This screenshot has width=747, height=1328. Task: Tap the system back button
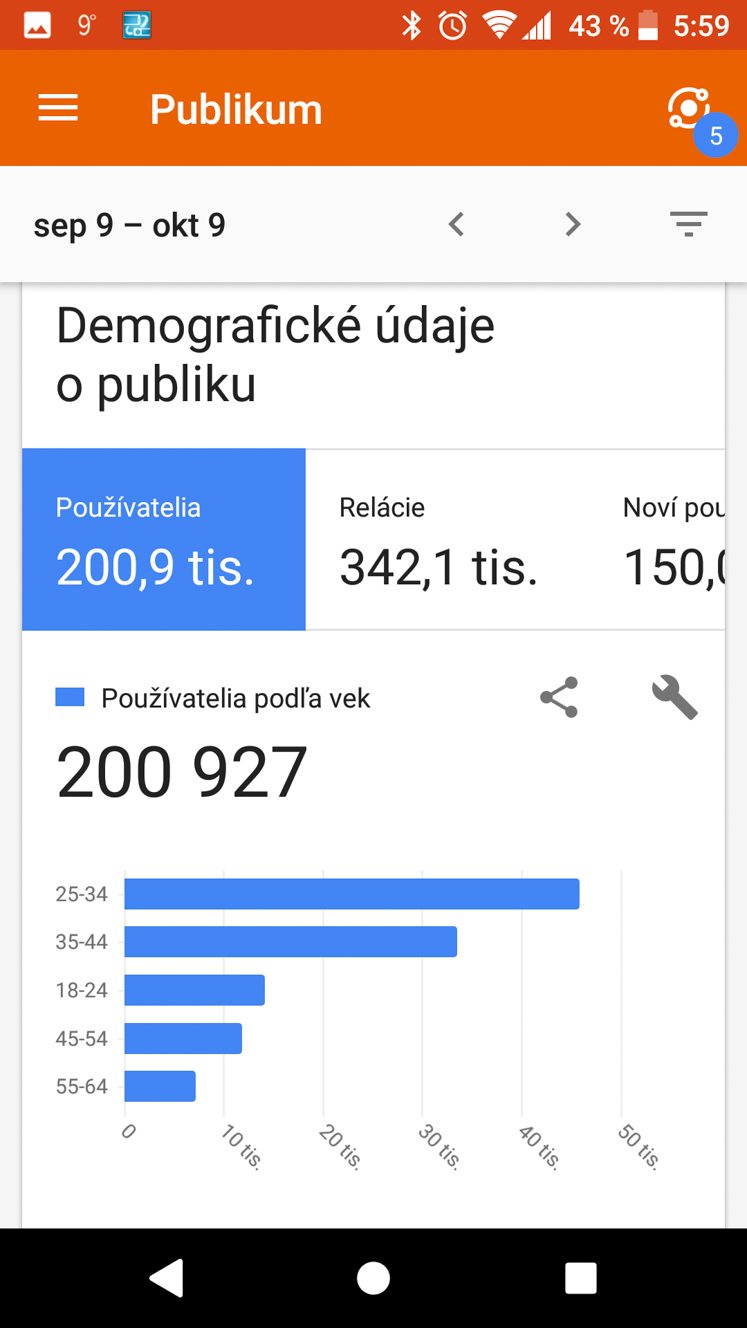tap(166, 1278)
